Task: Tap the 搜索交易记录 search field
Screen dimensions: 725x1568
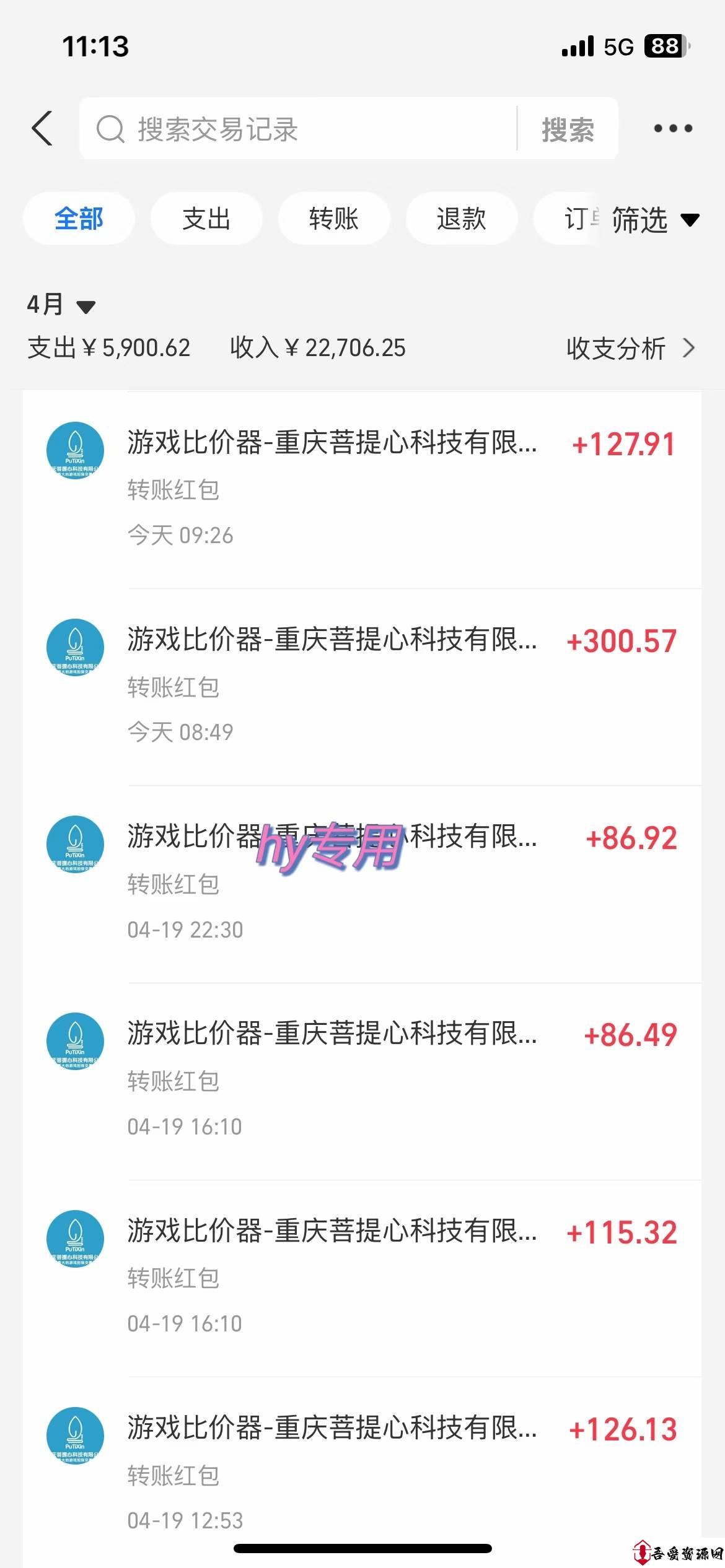Action: pos(299,129)
